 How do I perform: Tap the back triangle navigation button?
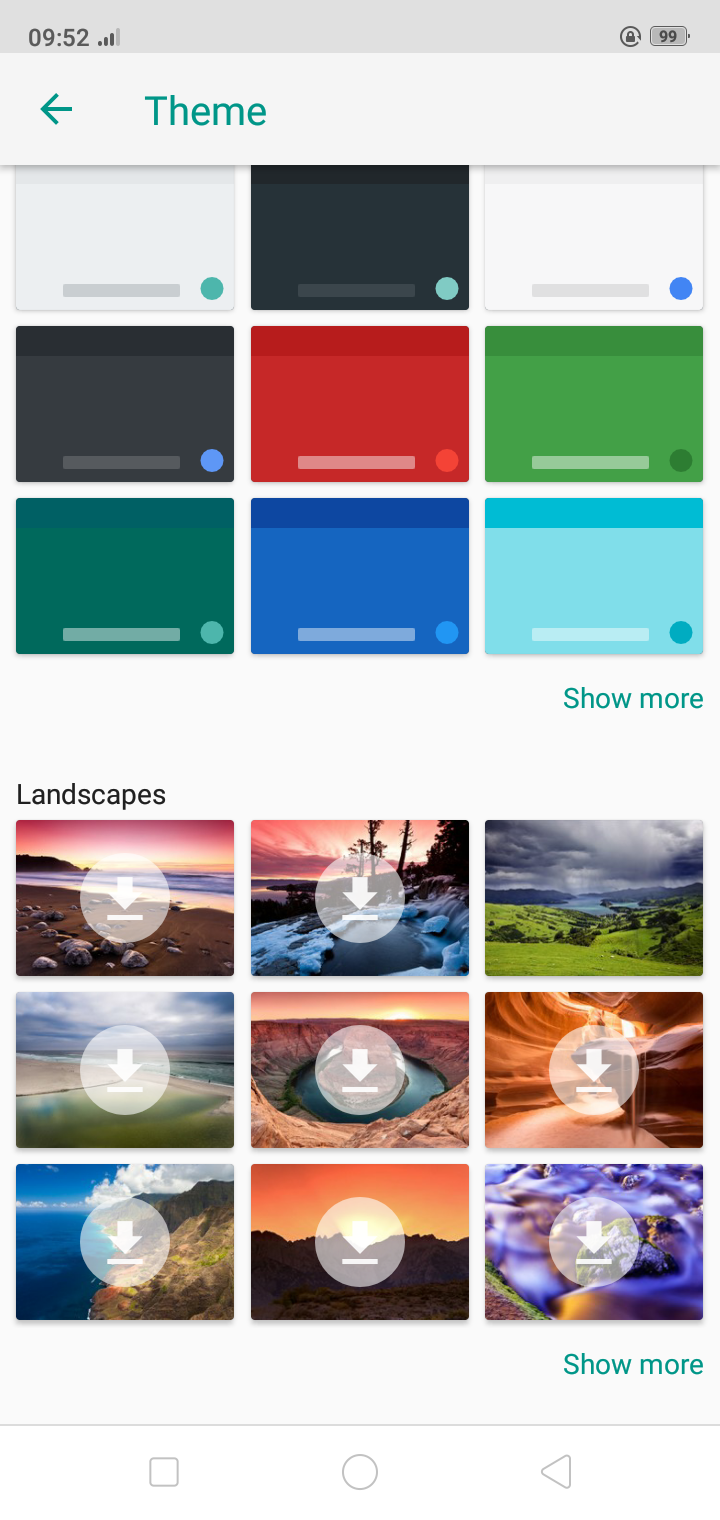pos(555,1471)
